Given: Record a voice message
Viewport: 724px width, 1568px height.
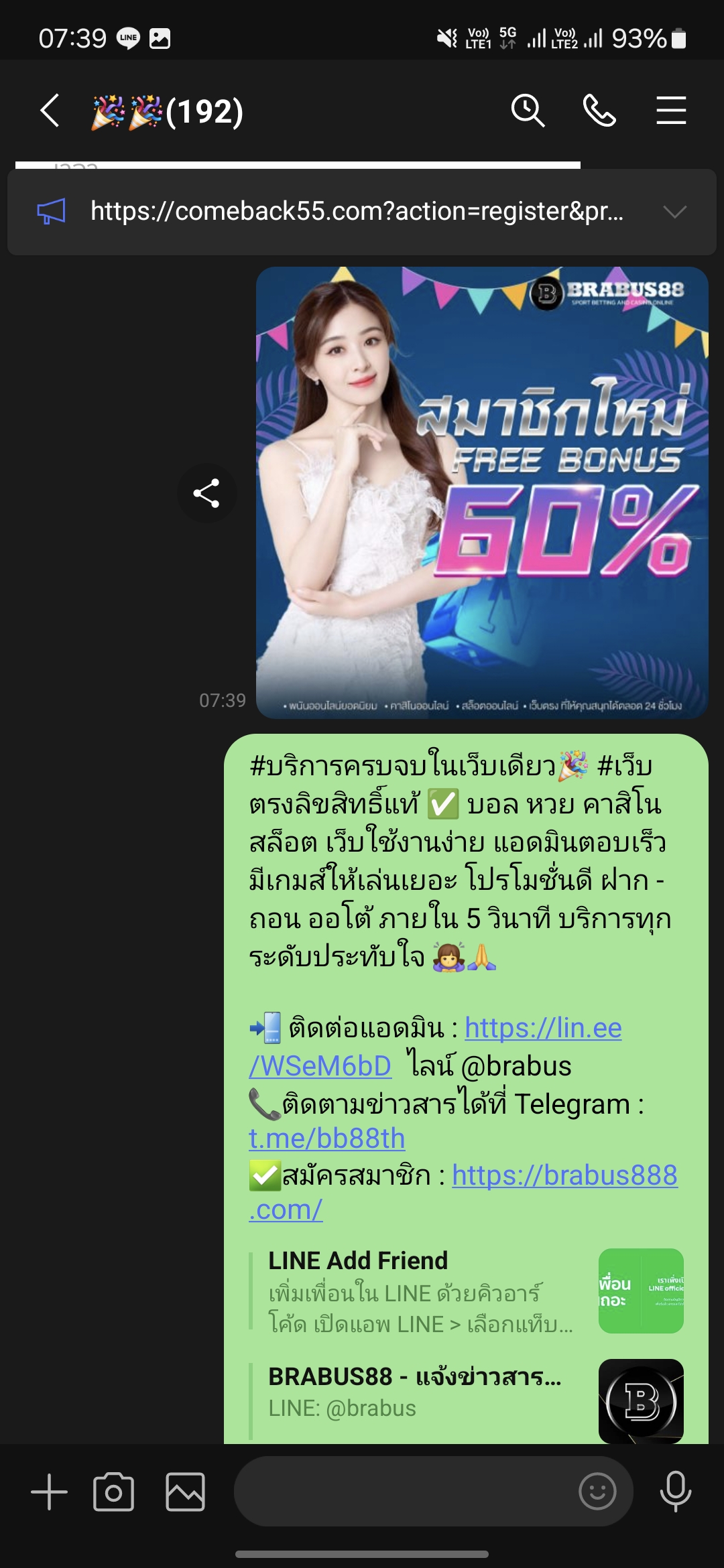Looking at the screenshot, I should [675, 1492].
